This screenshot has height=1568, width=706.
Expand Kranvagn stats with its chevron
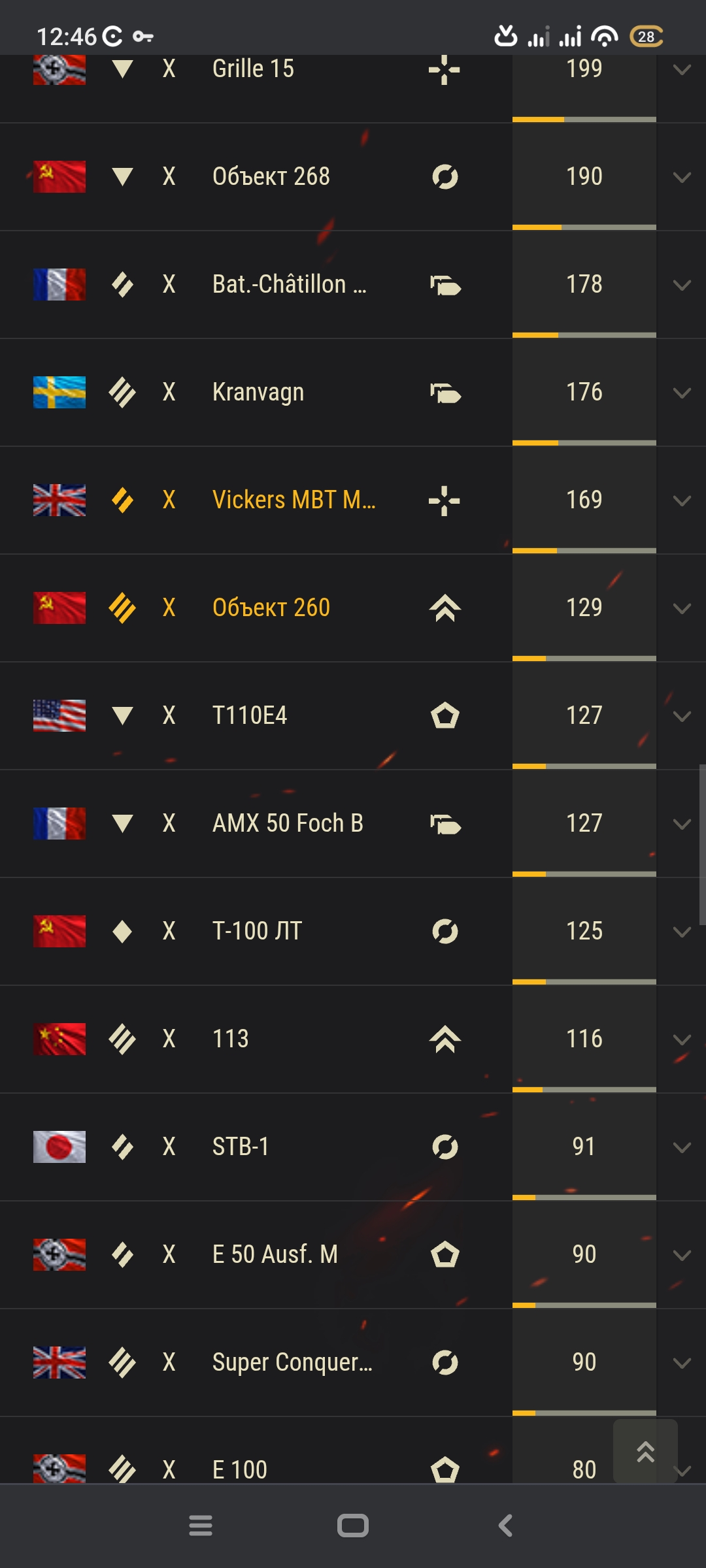tap(682, 393)
